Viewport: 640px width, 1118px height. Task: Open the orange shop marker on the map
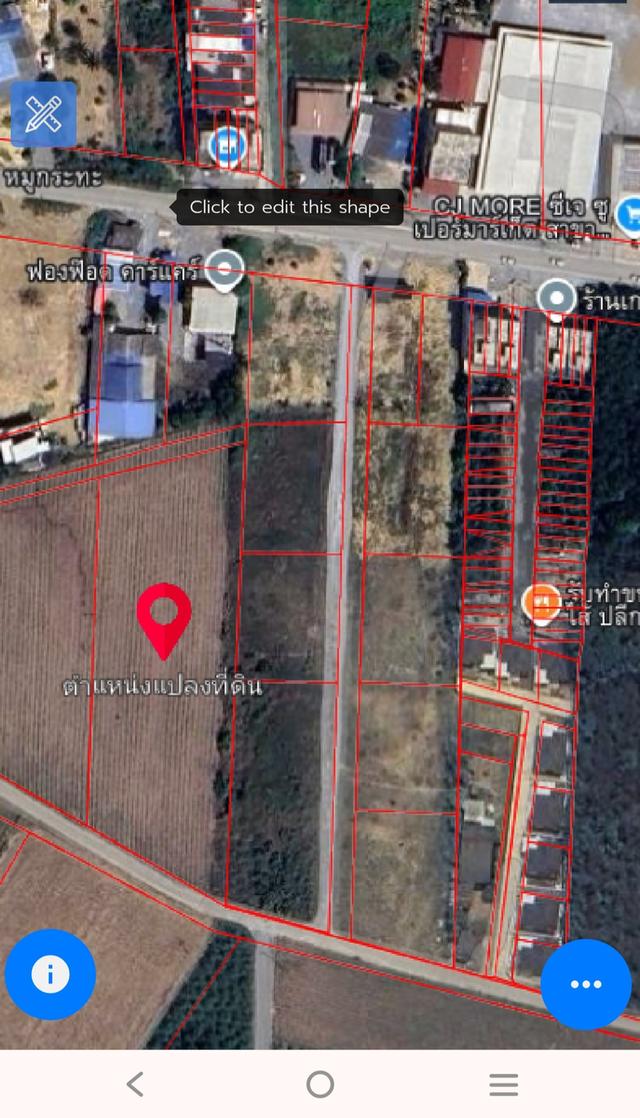click(x=541, y=603)
